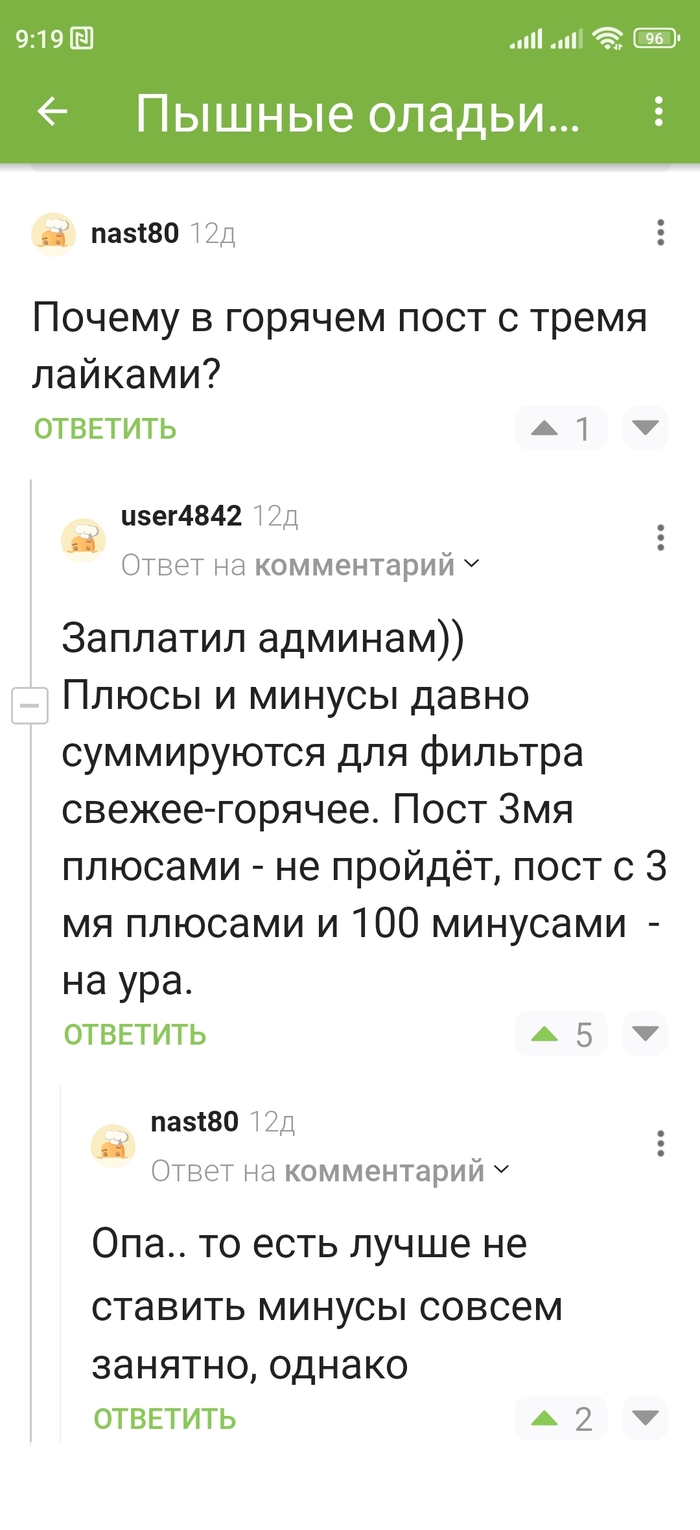Go back using the arrow in the header
The image size is (700, 1530).
click(x=52, y=112)
